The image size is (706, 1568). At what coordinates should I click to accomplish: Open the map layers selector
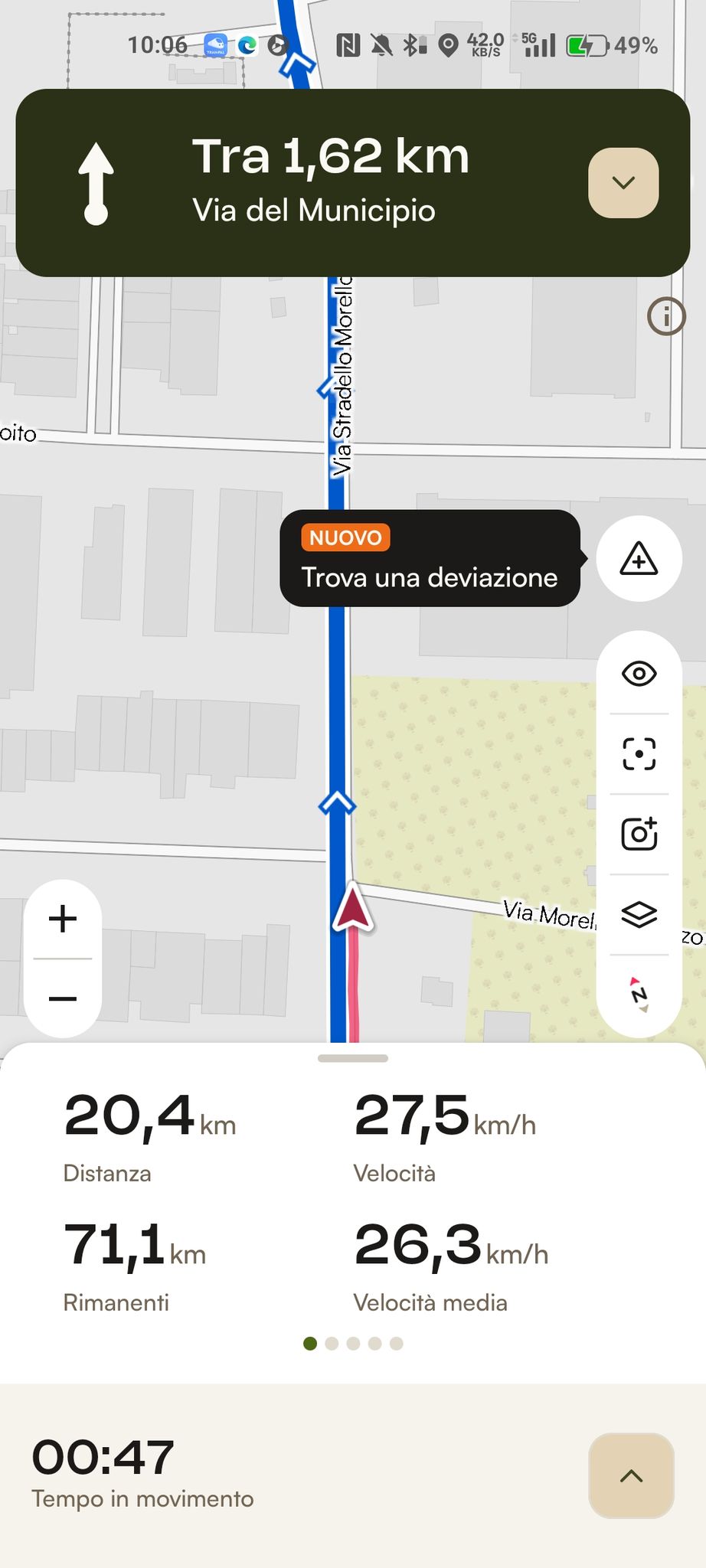pos(639,914)
